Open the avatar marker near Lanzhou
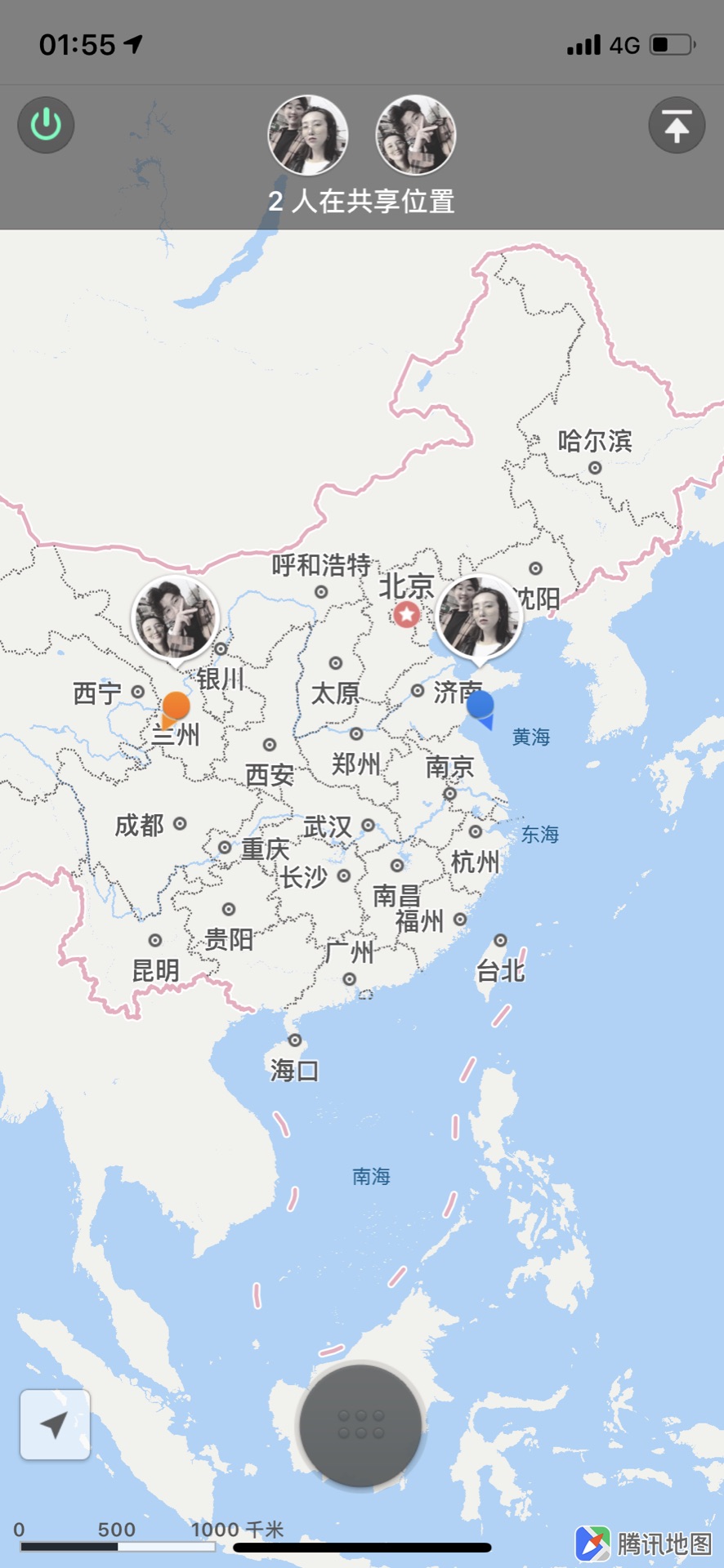Image resolution: width=724 pixels, height=1568 pixels. click(176, 617)
